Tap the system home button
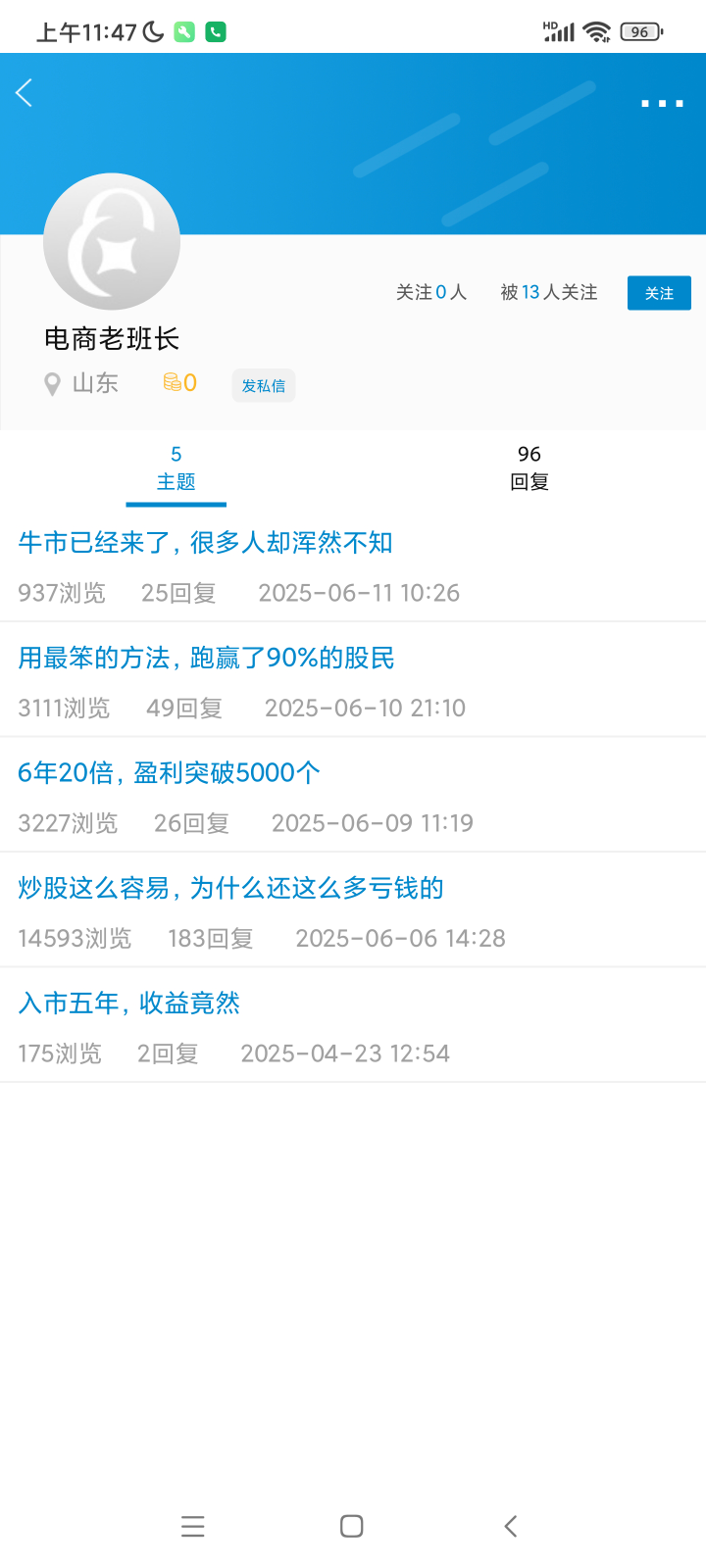Image resolution: width=706 pixels, height=1568 pixels. coord(352,1526)
